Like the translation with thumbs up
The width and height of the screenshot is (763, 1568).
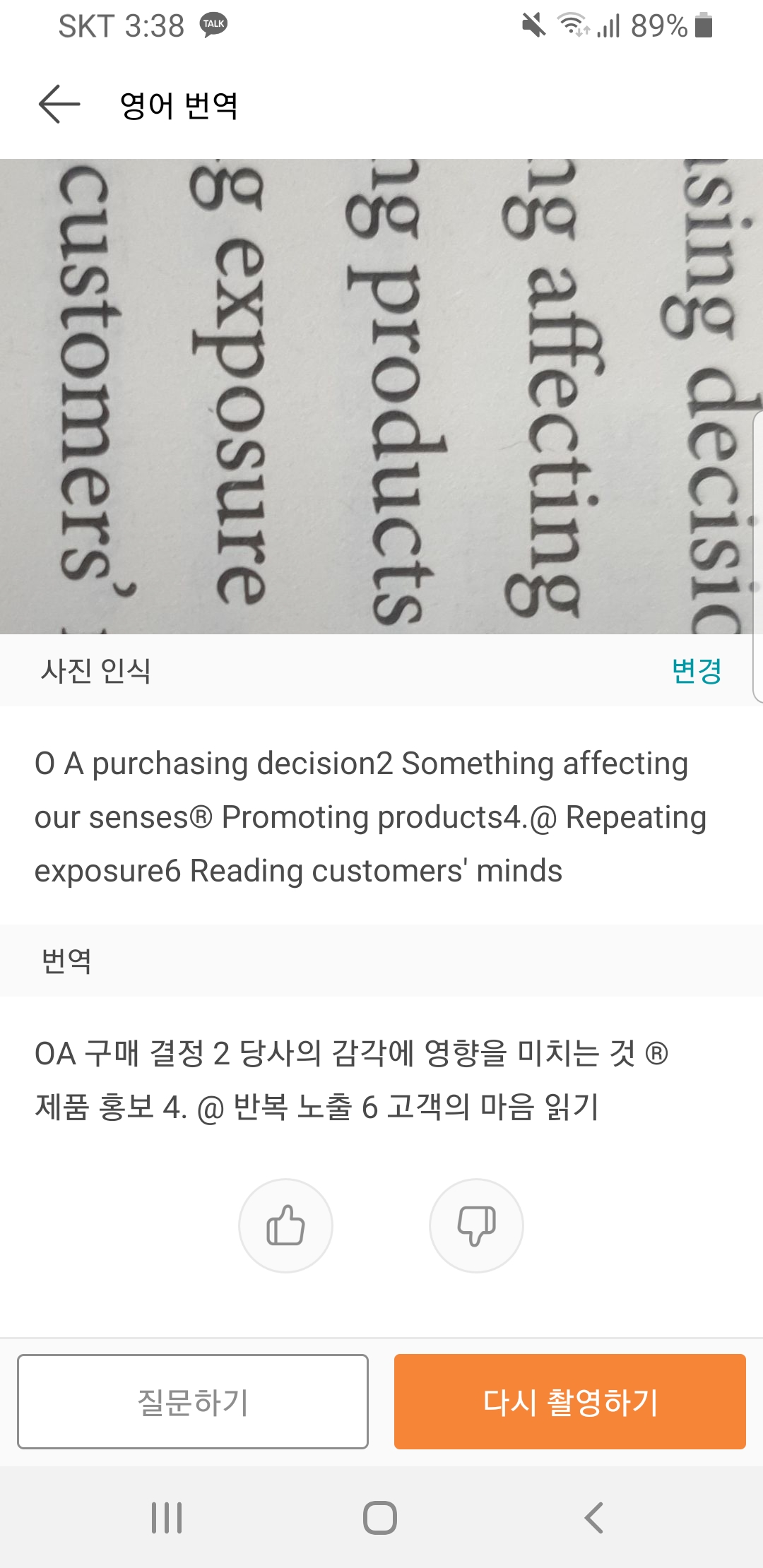(285, 1225)
